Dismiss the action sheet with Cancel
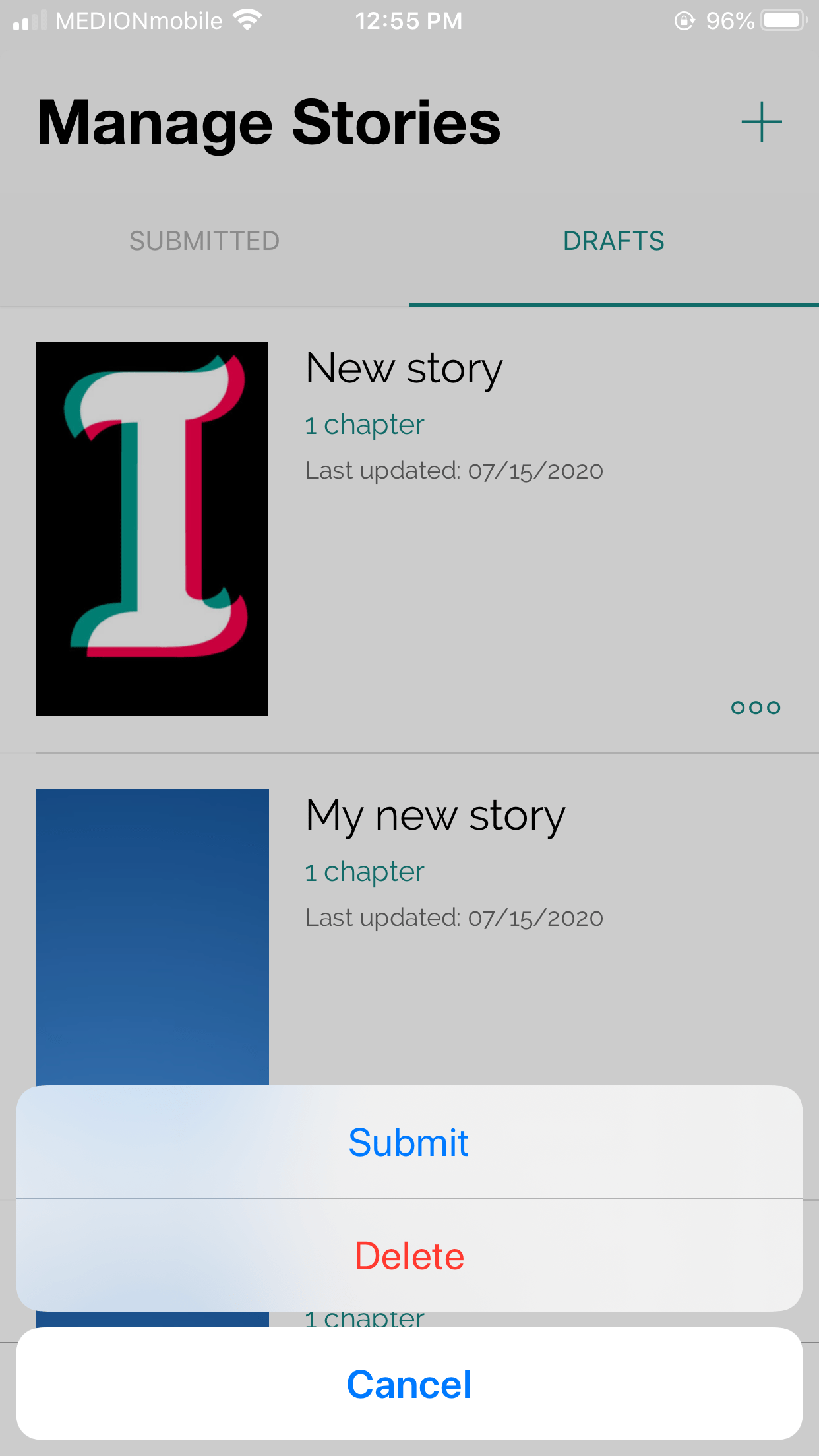Image resolution: width=819 pixels, height=1456 pixels. [x=409, y=1383]
